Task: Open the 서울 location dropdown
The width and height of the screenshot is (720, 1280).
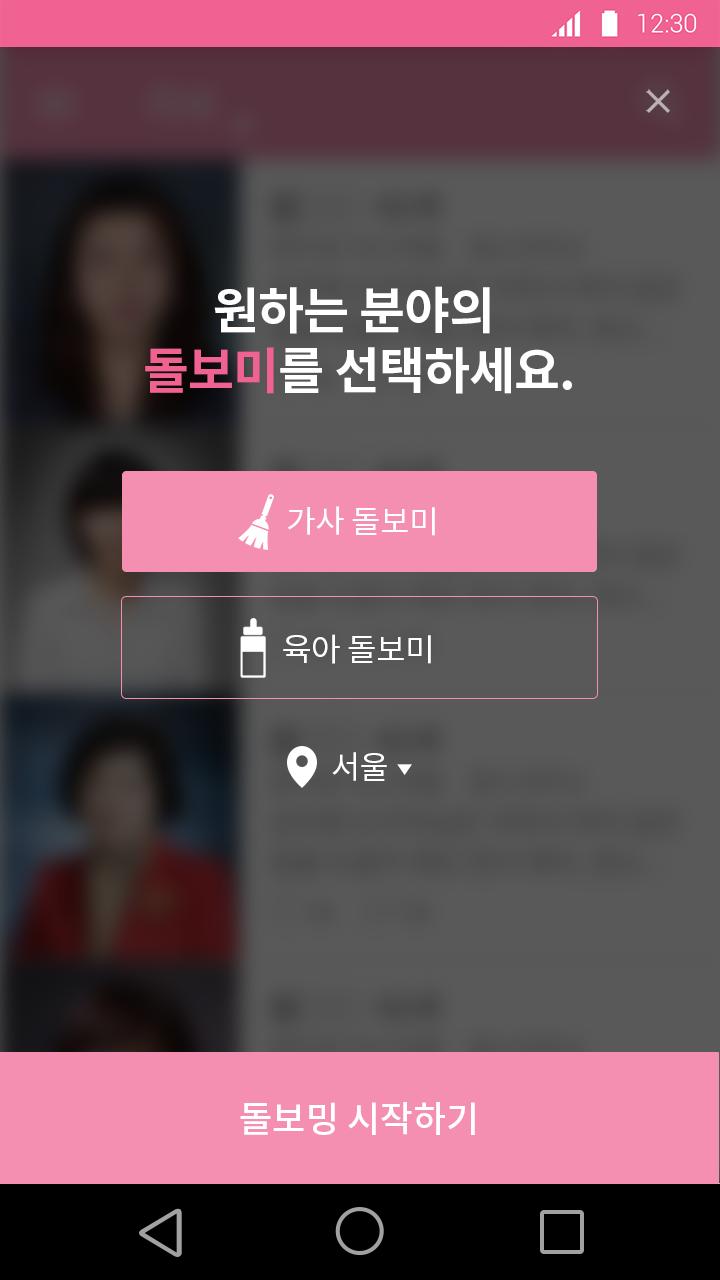Action: (x=350, y=768)
